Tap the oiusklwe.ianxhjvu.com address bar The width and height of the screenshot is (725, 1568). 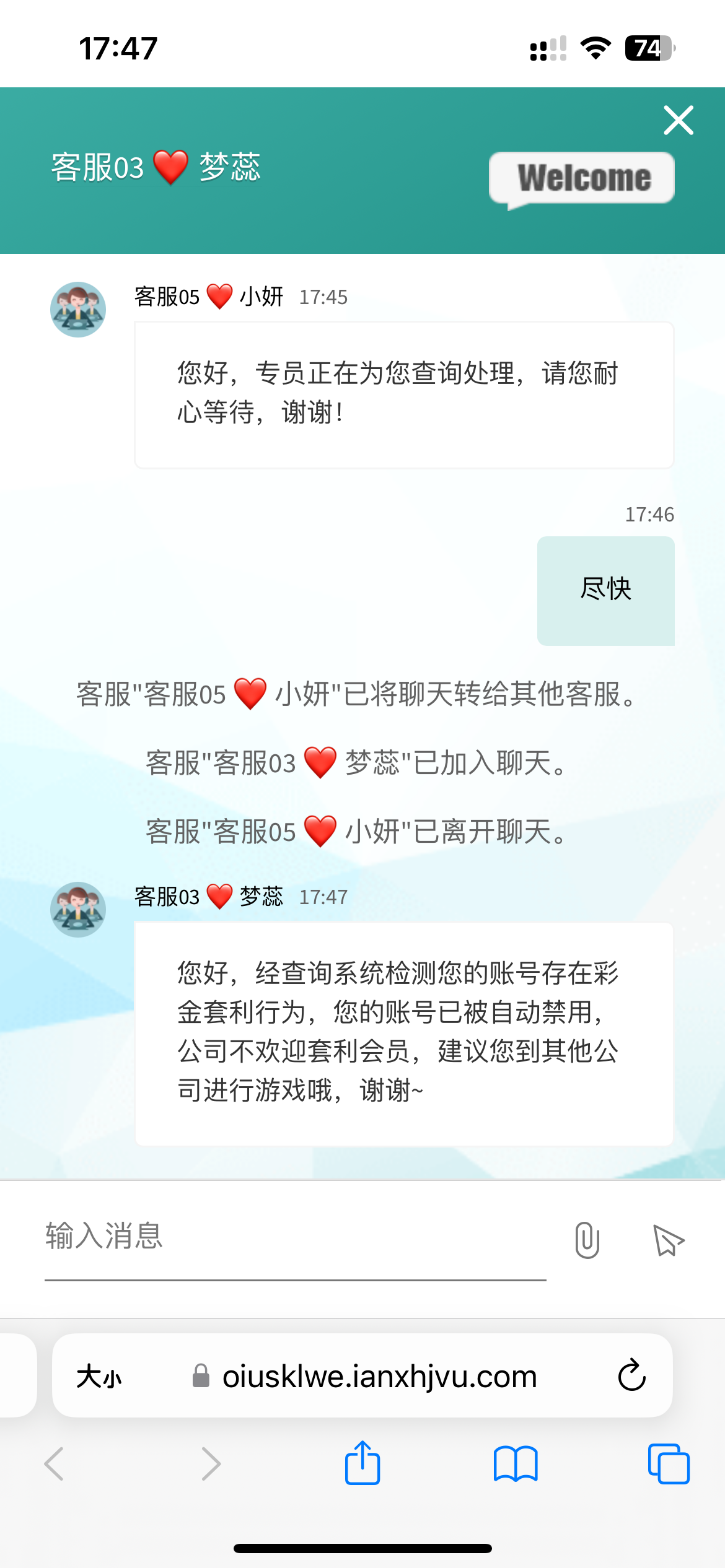[379, 1377]
